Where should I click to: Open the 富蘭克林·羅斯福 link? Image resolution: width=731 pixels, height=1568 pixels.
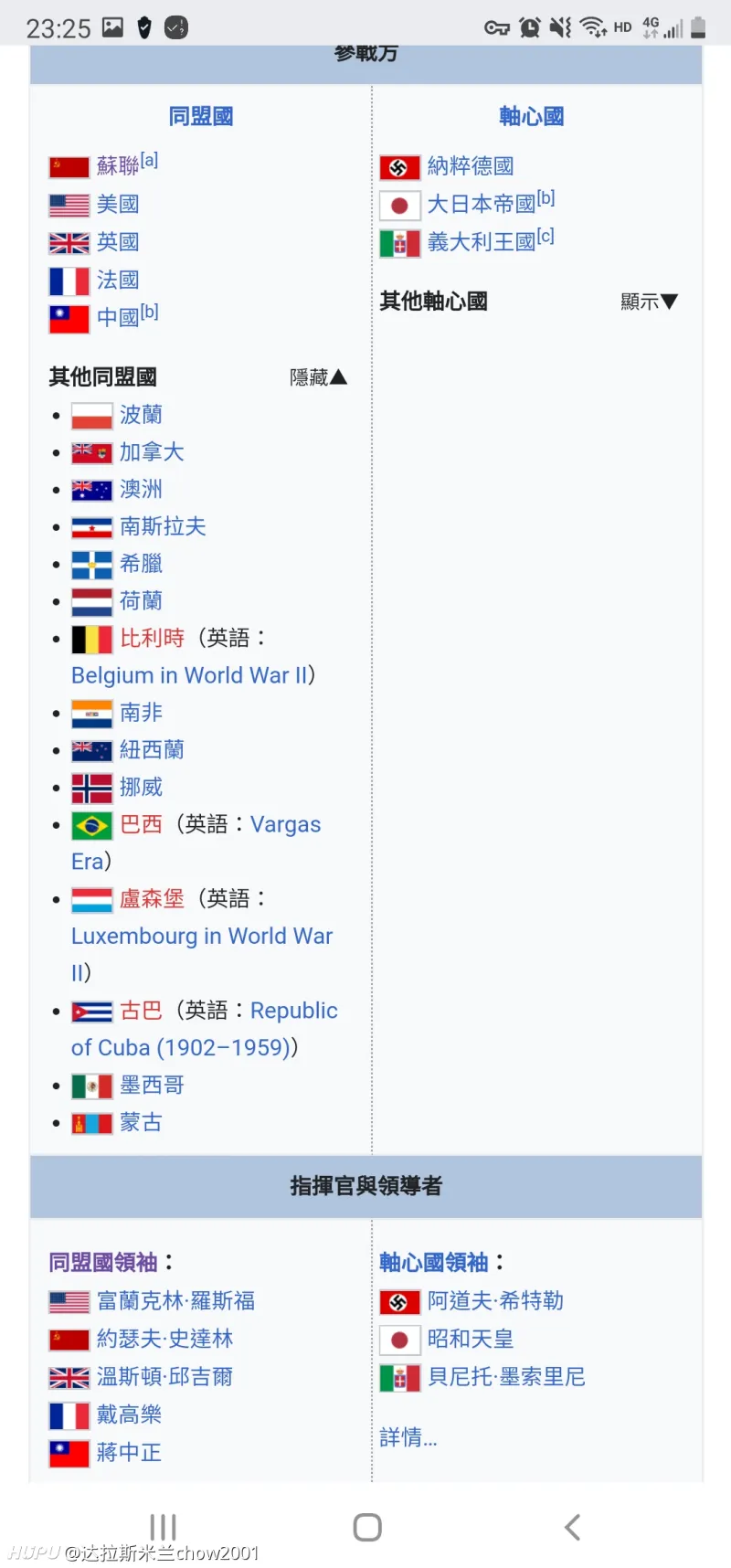pos(175,1301)
